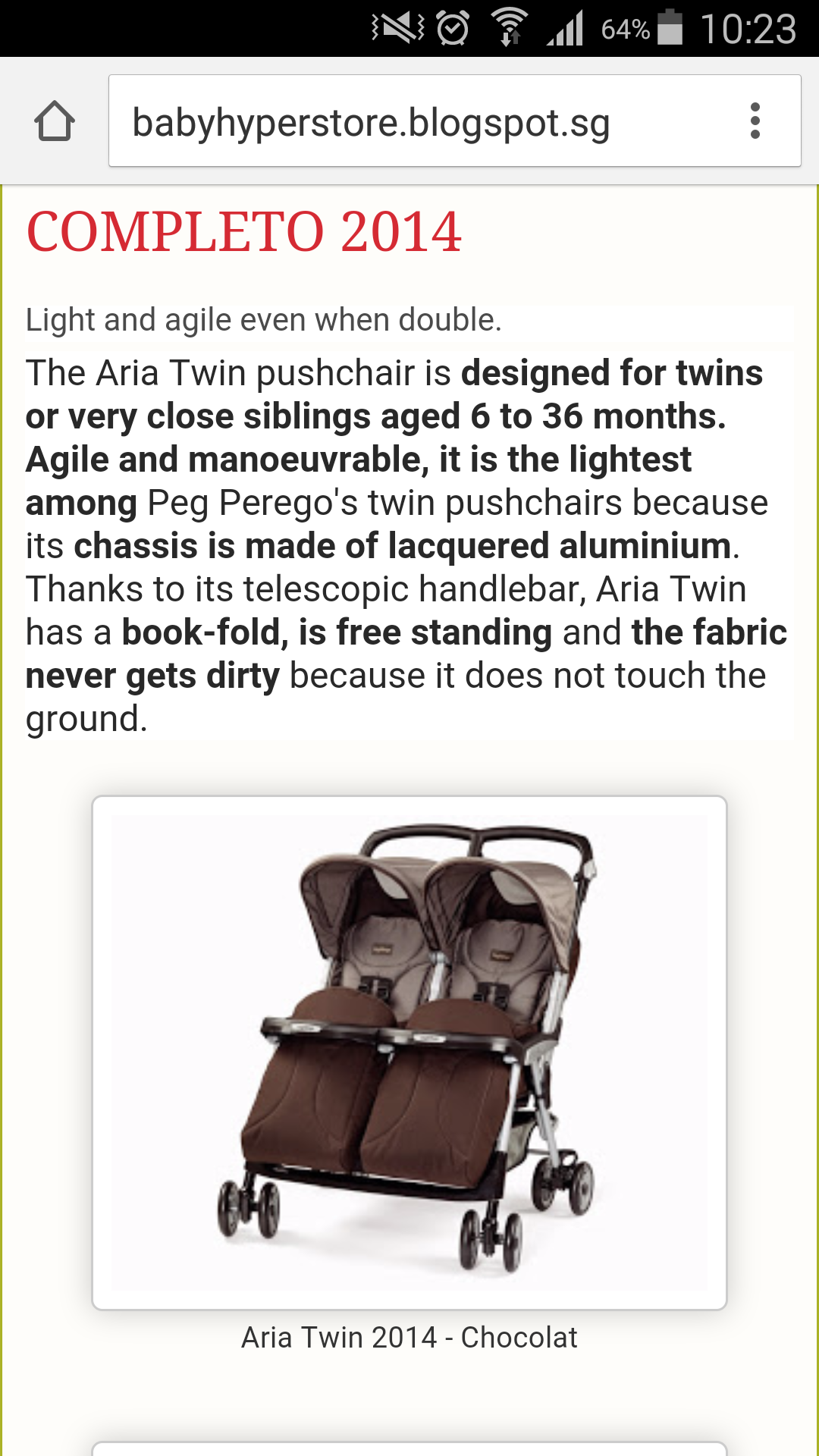Tap the browser home icon

click(x=55, y=121)
